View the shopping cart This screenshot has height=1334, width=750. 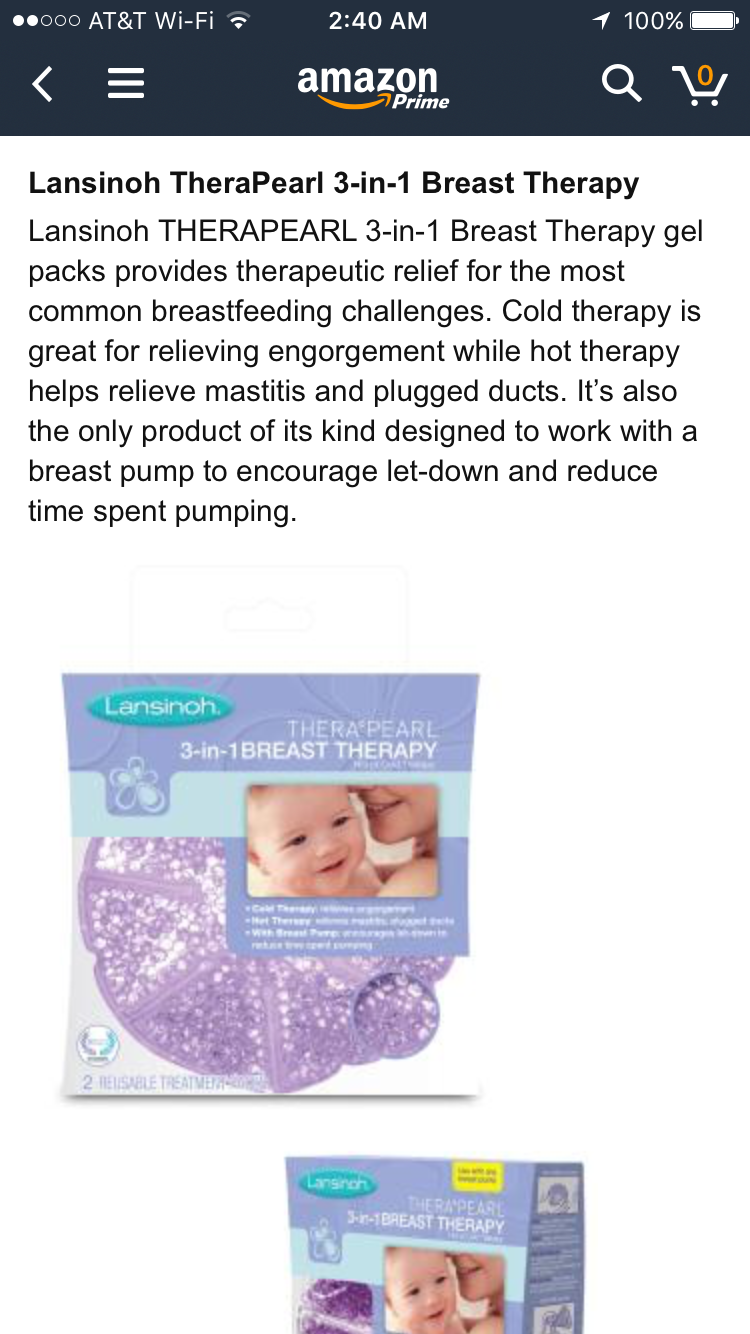pos(699,84)
